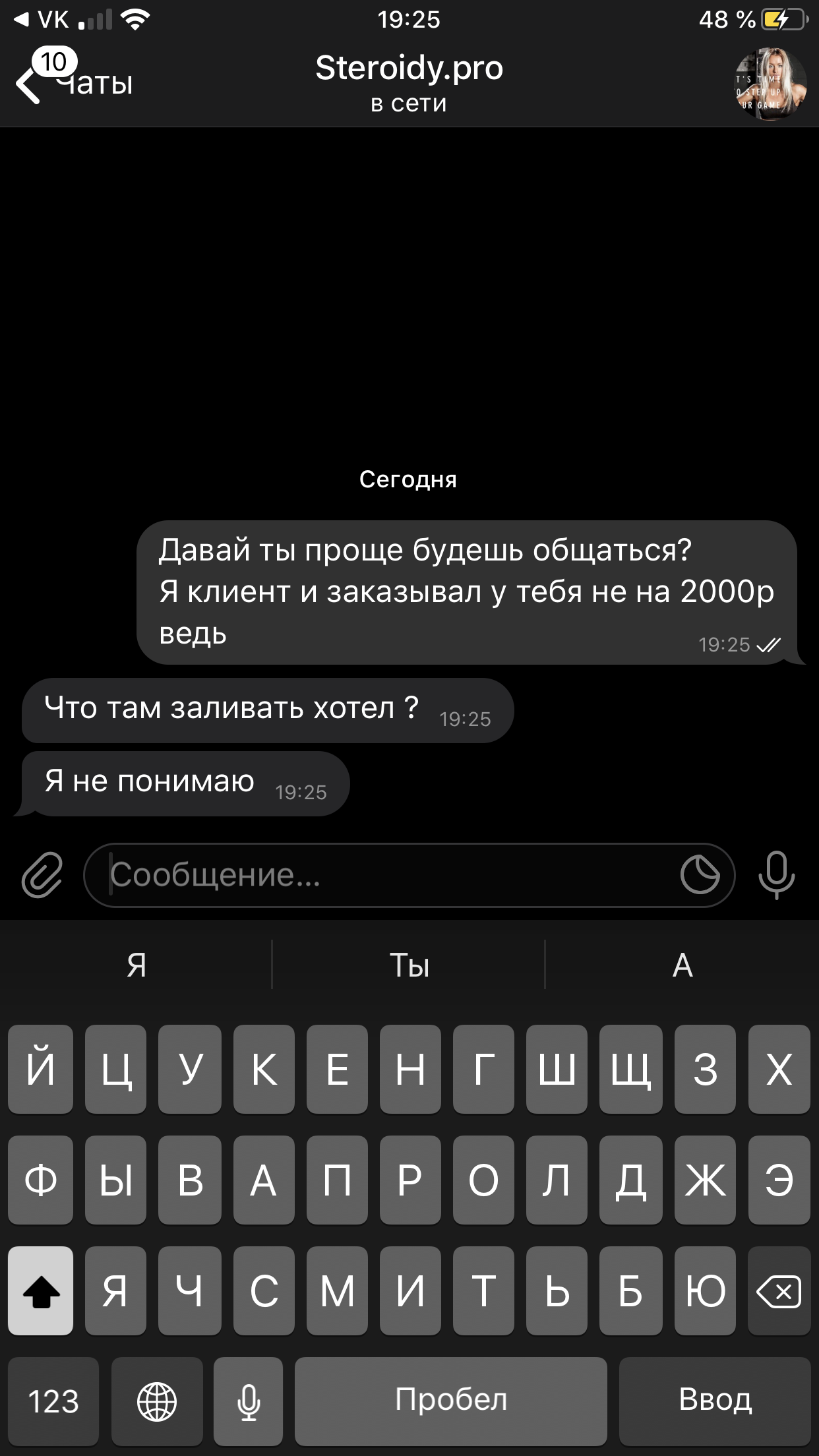This screenshot has width=819, height=1456.
Task: Tap the 123 numbers key
Action: 53,1401
